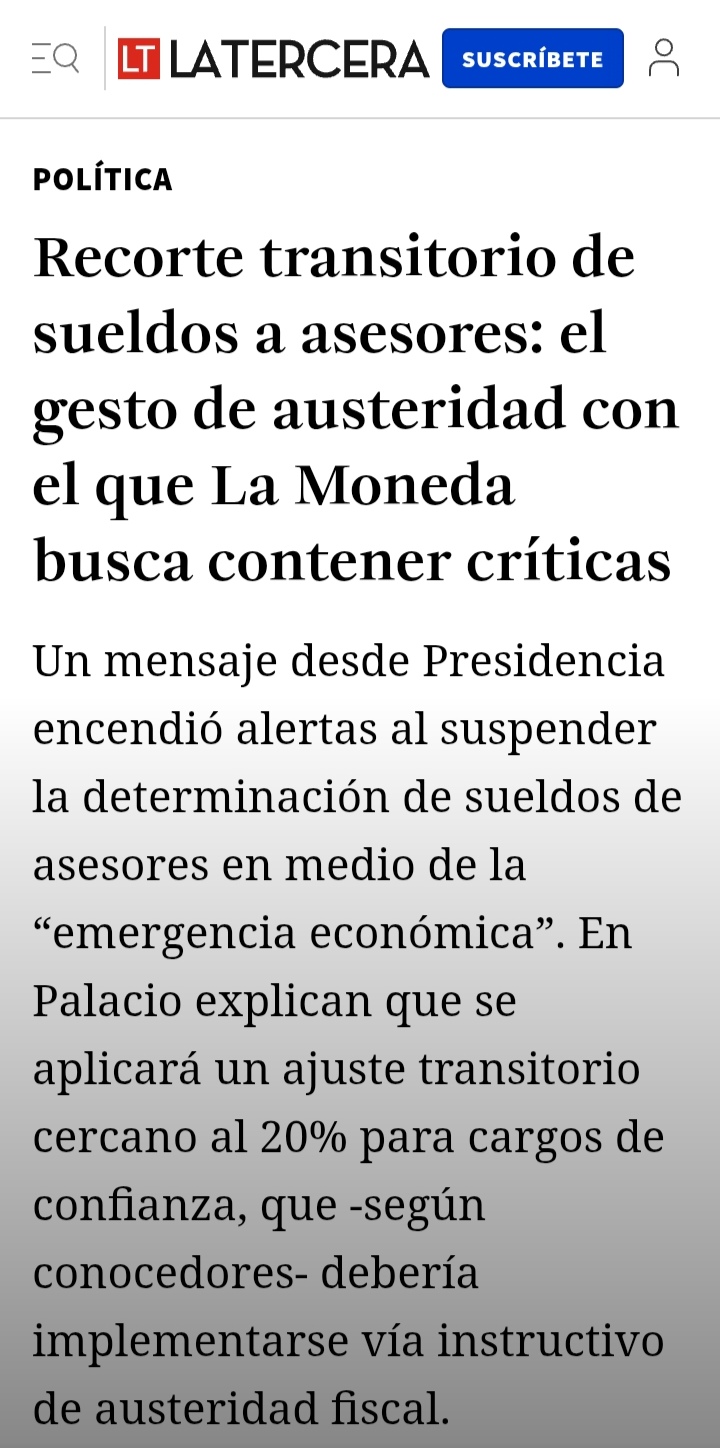Image resolution: width=720 pixels, height=1448 pixels.
Task: Open the menu and search icon
Action: tap(55, 59)
